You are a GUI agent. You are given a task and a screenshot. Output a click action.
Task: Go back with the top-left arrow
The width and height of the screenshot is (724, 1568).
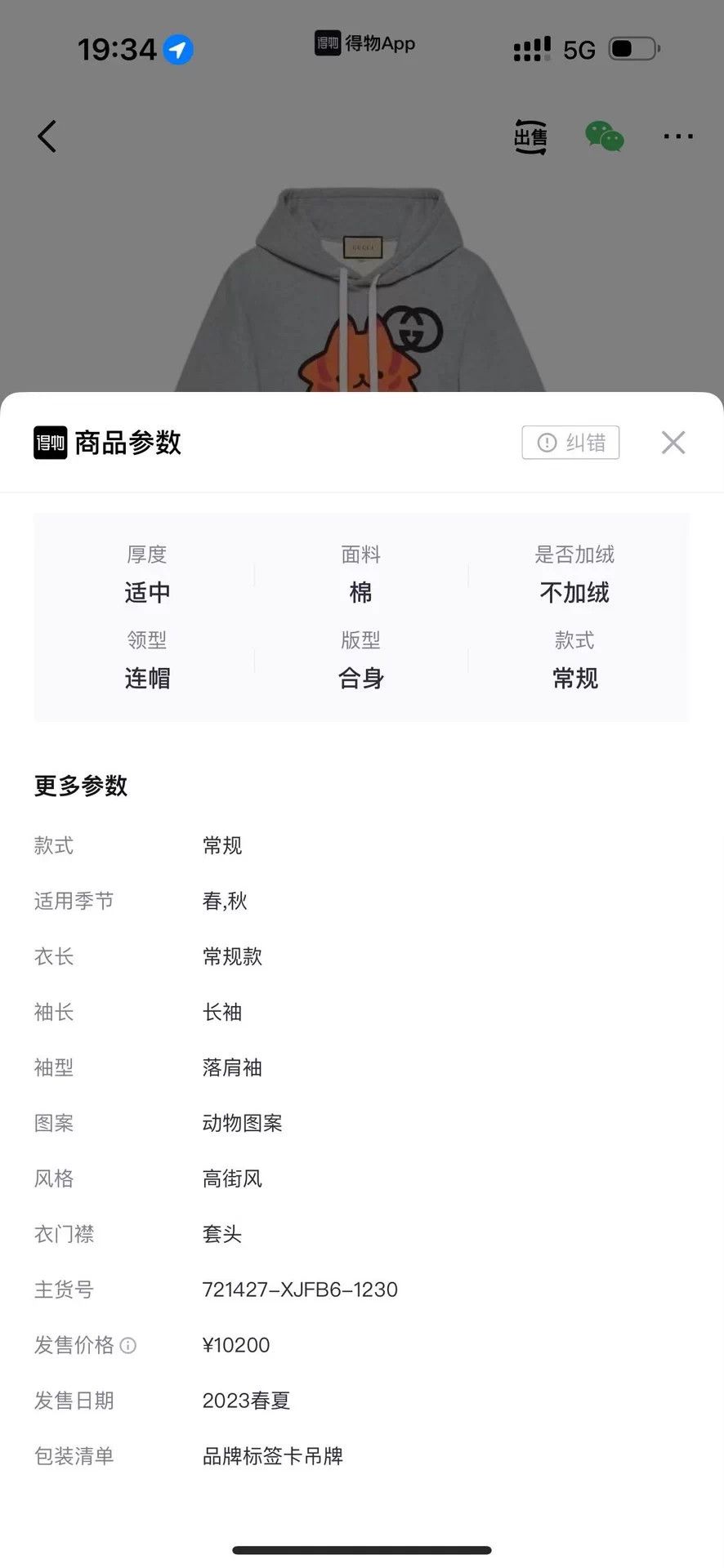47,136
